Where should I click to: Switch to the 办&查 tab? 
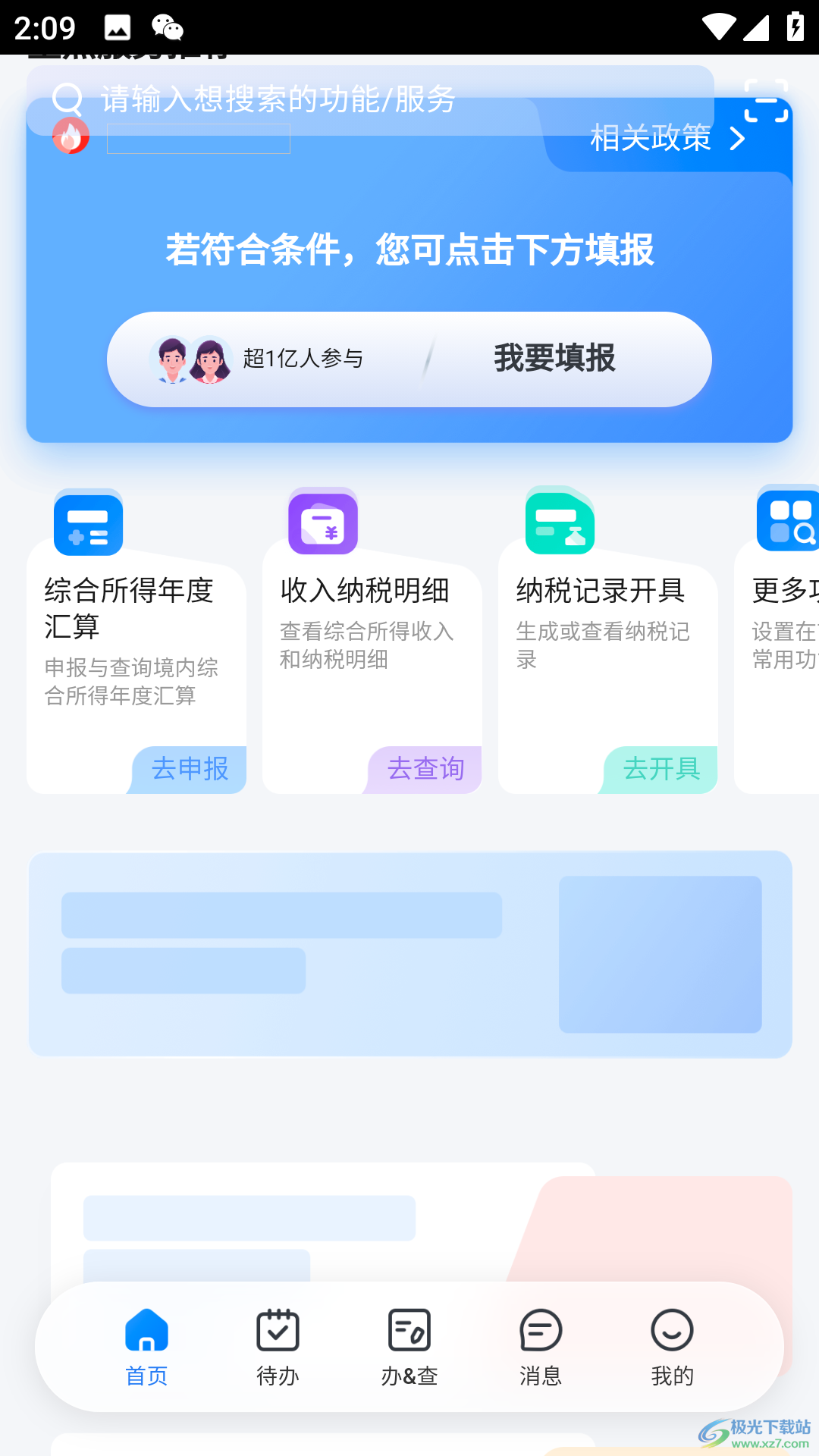point(409,1348)
